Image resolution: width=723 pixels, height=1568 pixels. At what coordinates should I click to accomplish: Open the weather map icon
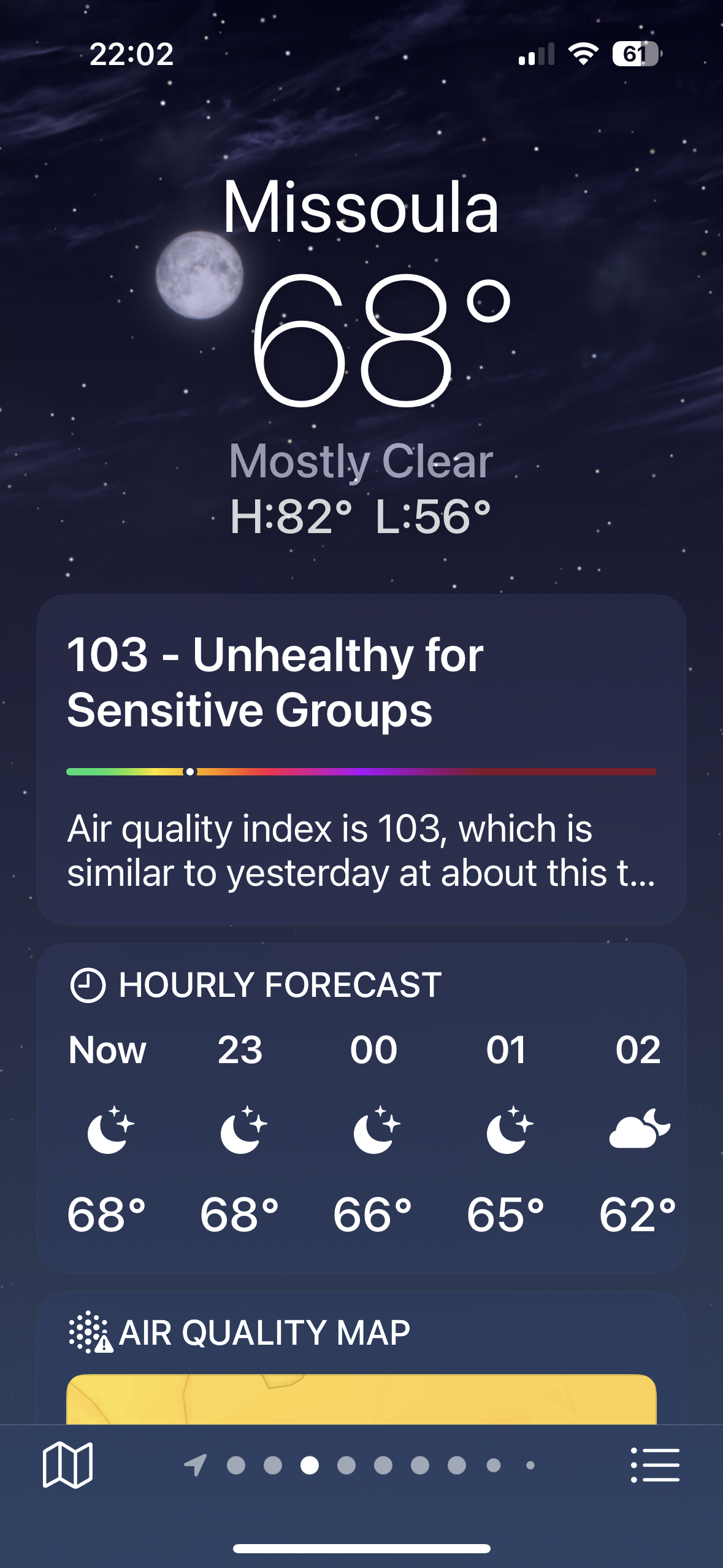(67, 1465)
